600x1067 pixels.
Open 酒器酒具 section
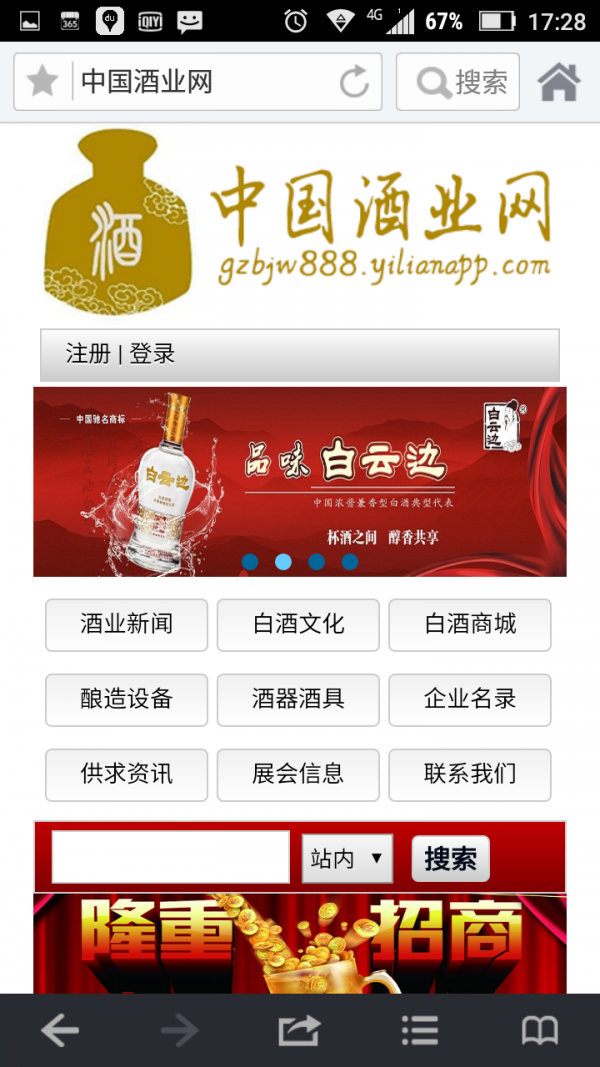click(x=298, y=700)
